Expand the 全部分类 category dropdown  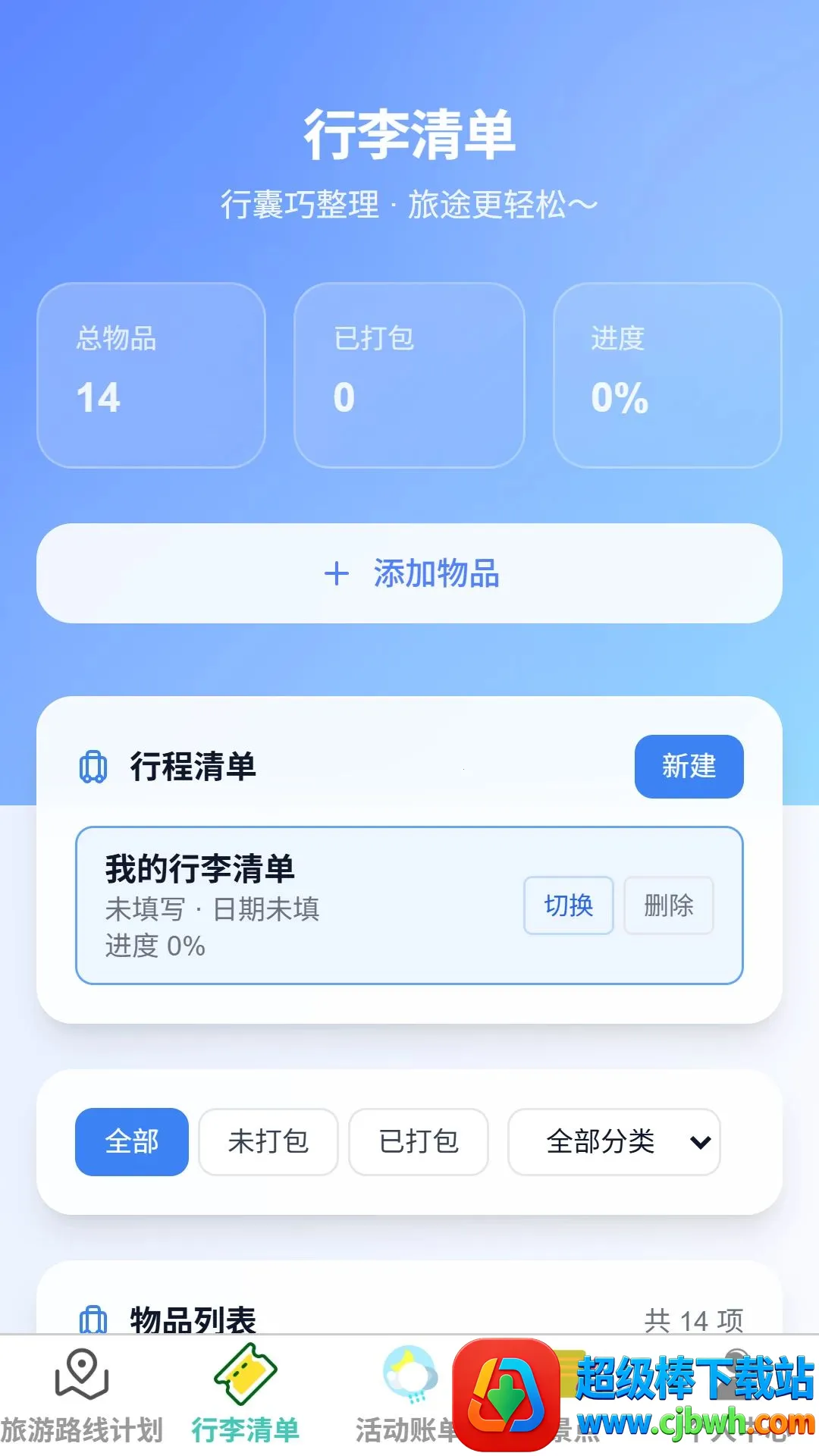[x=614, y=1141]
